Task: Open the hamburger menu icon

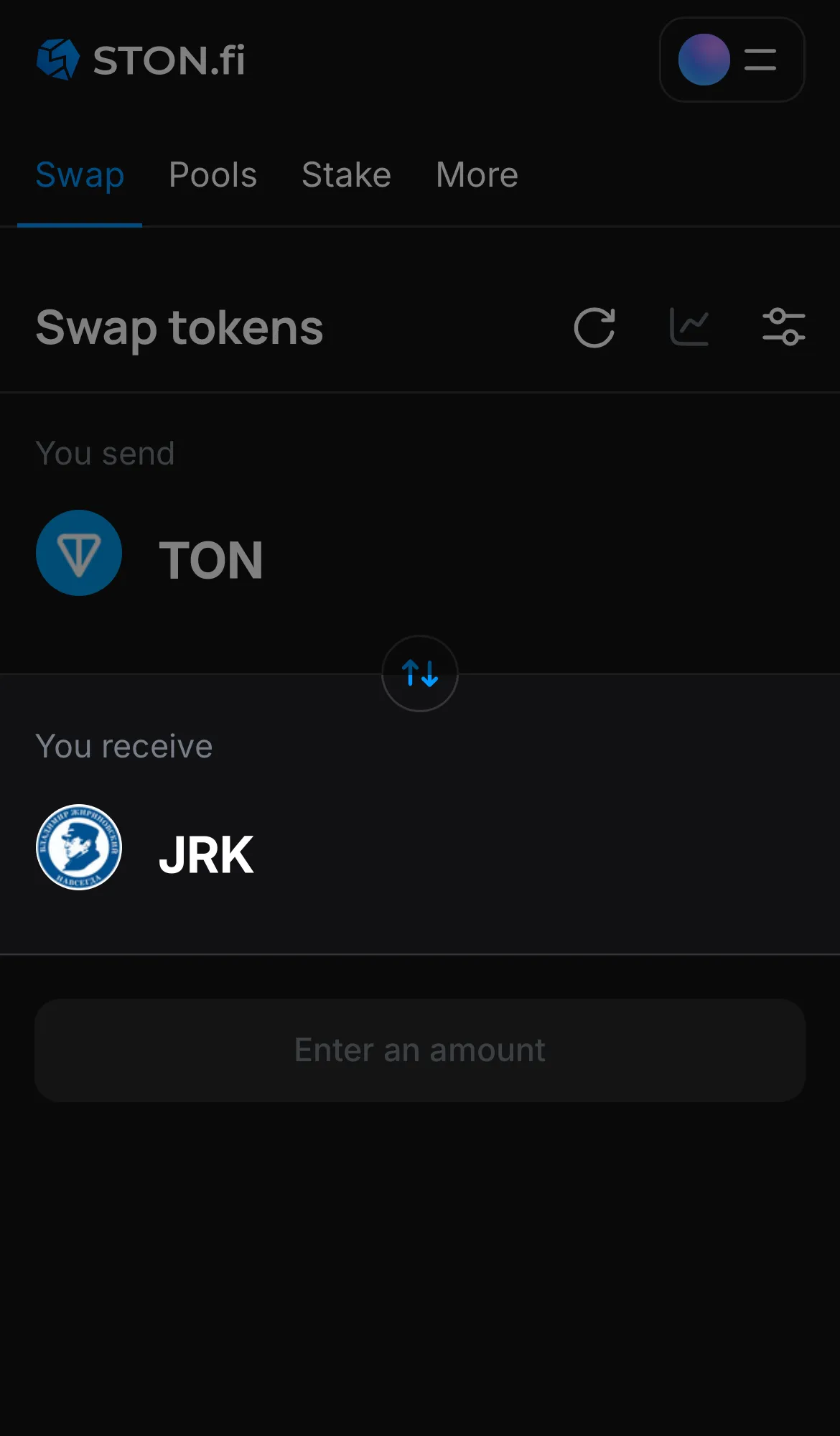Action: click(x=760, y=60)
